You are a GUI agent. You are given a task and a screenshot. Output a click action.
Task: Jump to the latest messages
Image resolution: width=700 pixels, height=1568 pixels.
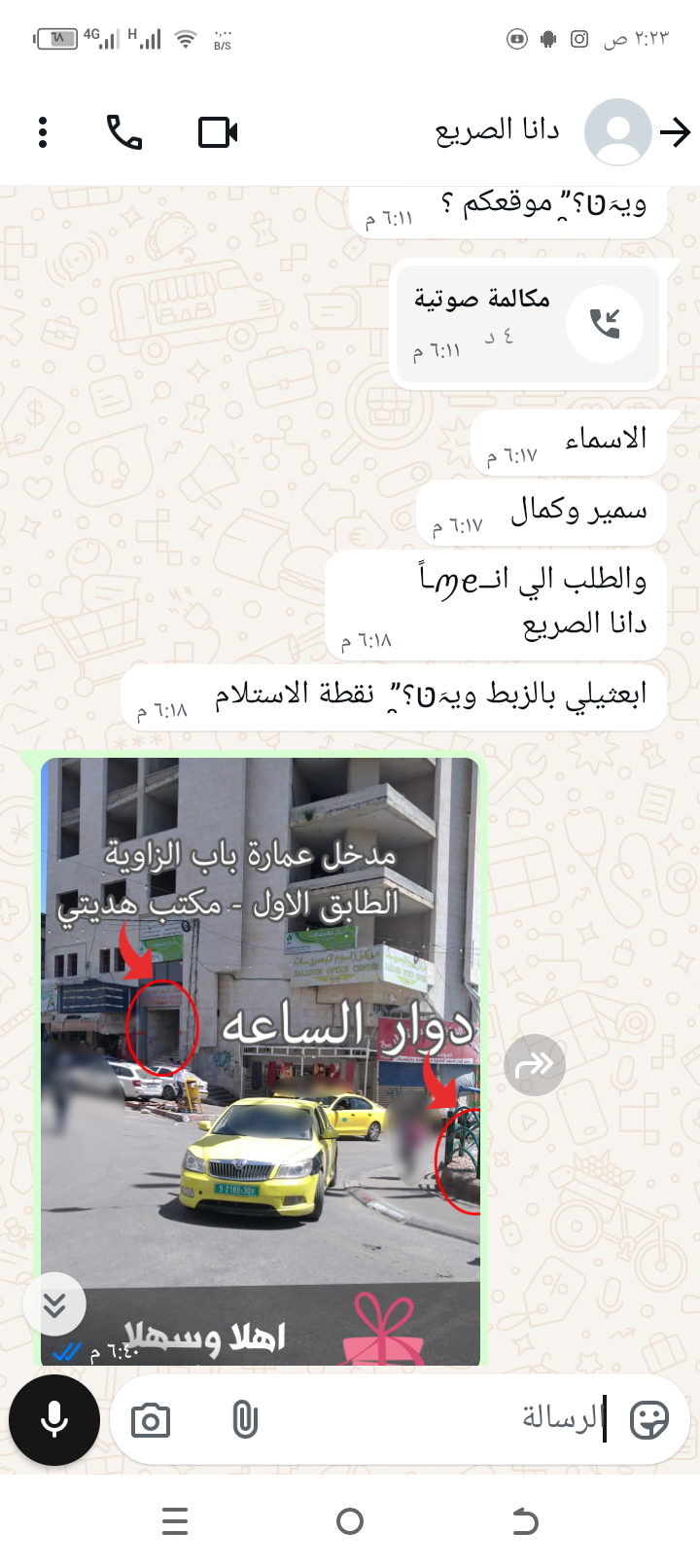pyautogui.click(x=54, y=1304)
